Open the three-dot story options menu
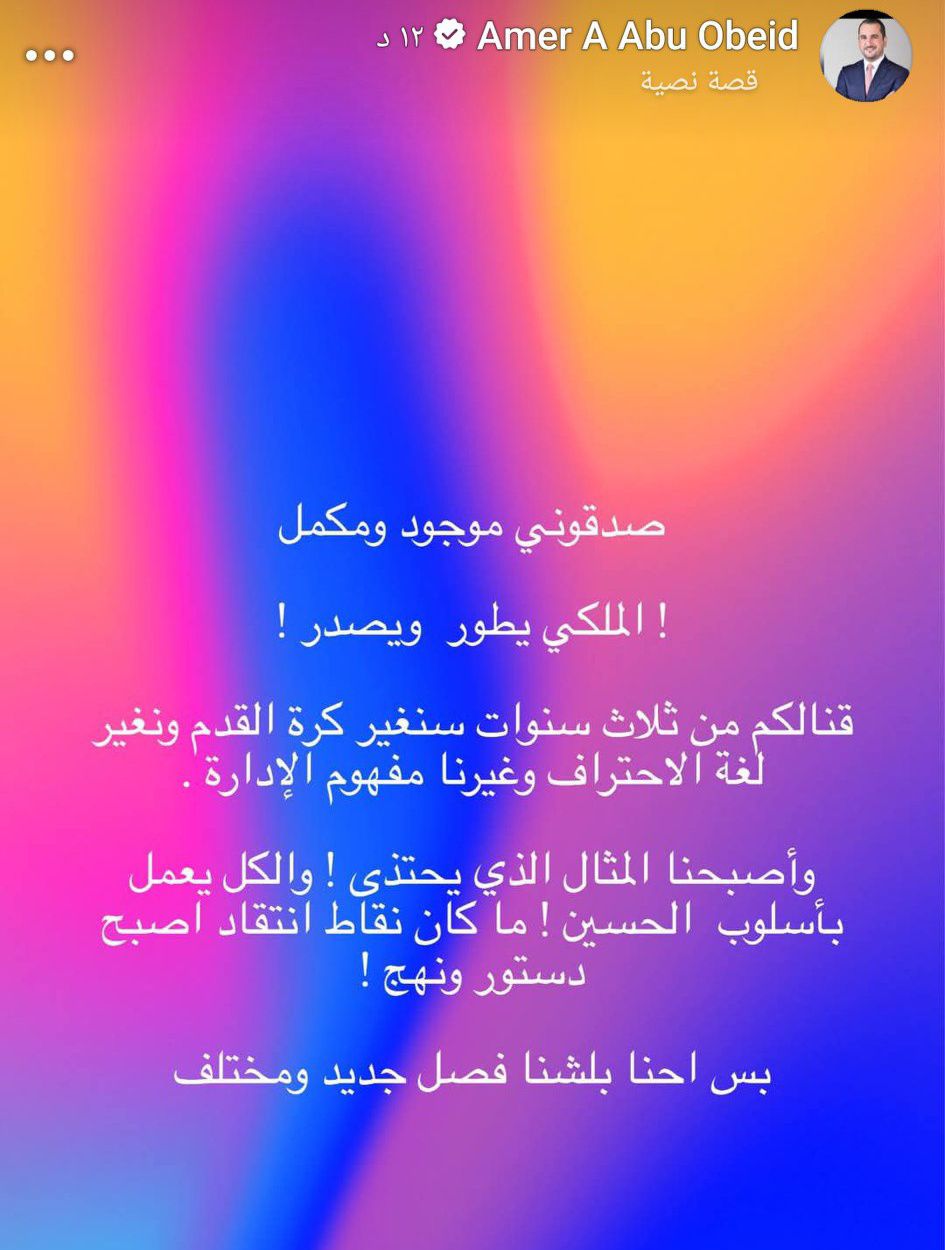This screenshot has width=945, height=1250. 50,55
